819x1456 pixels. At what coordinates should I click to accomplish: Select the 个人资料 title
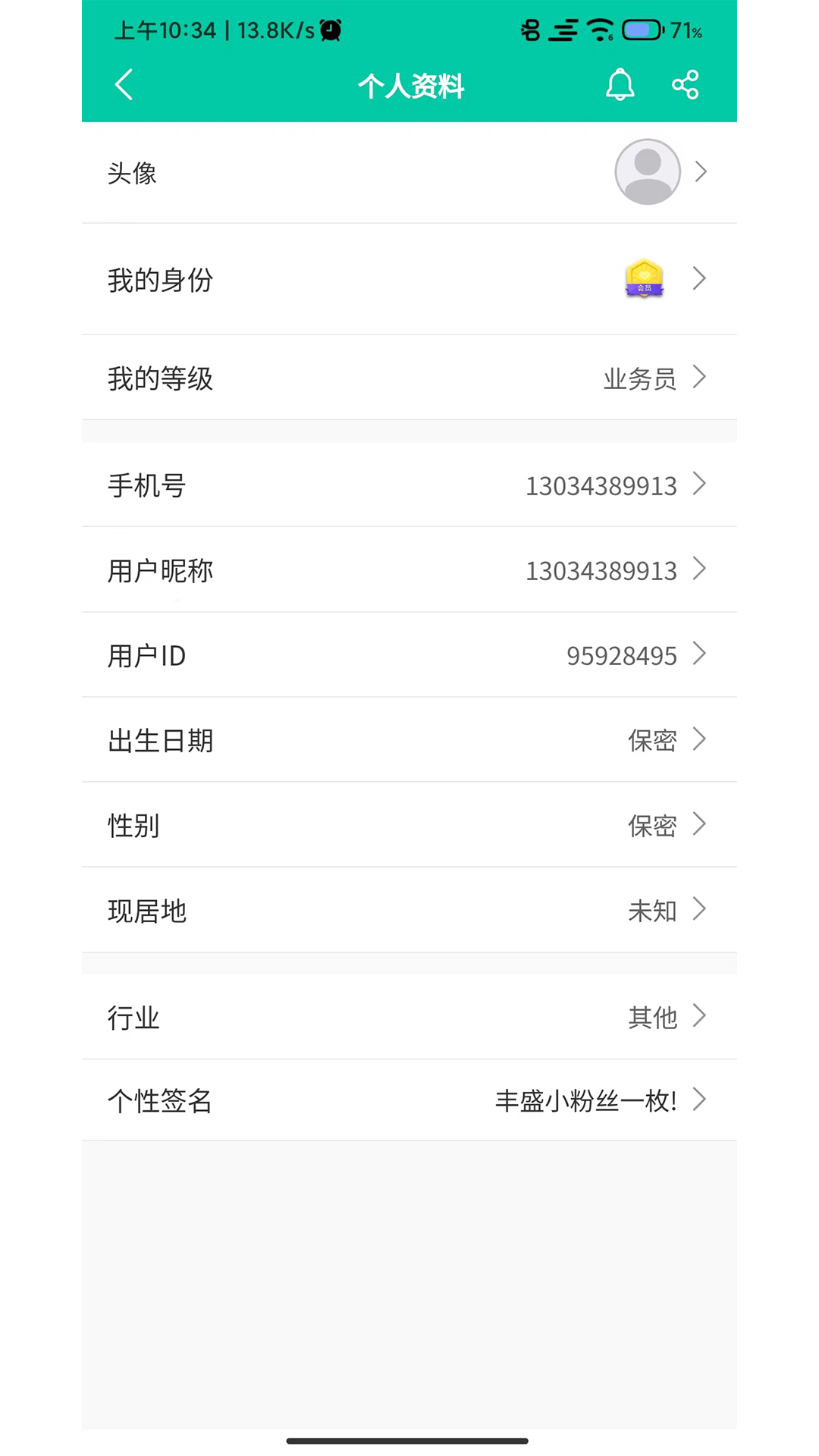[412, 85]
